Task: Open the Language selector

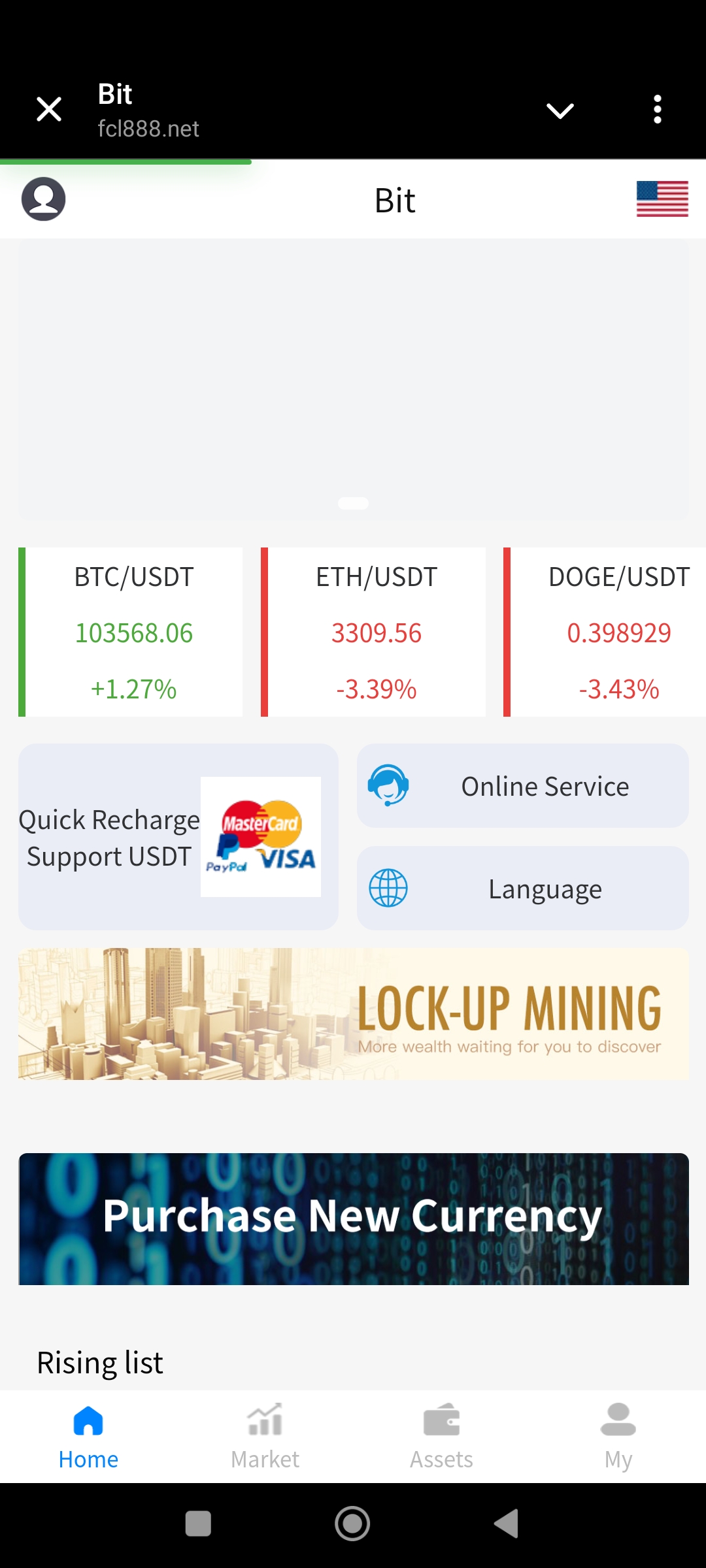Action: click(x=522, y=889)
